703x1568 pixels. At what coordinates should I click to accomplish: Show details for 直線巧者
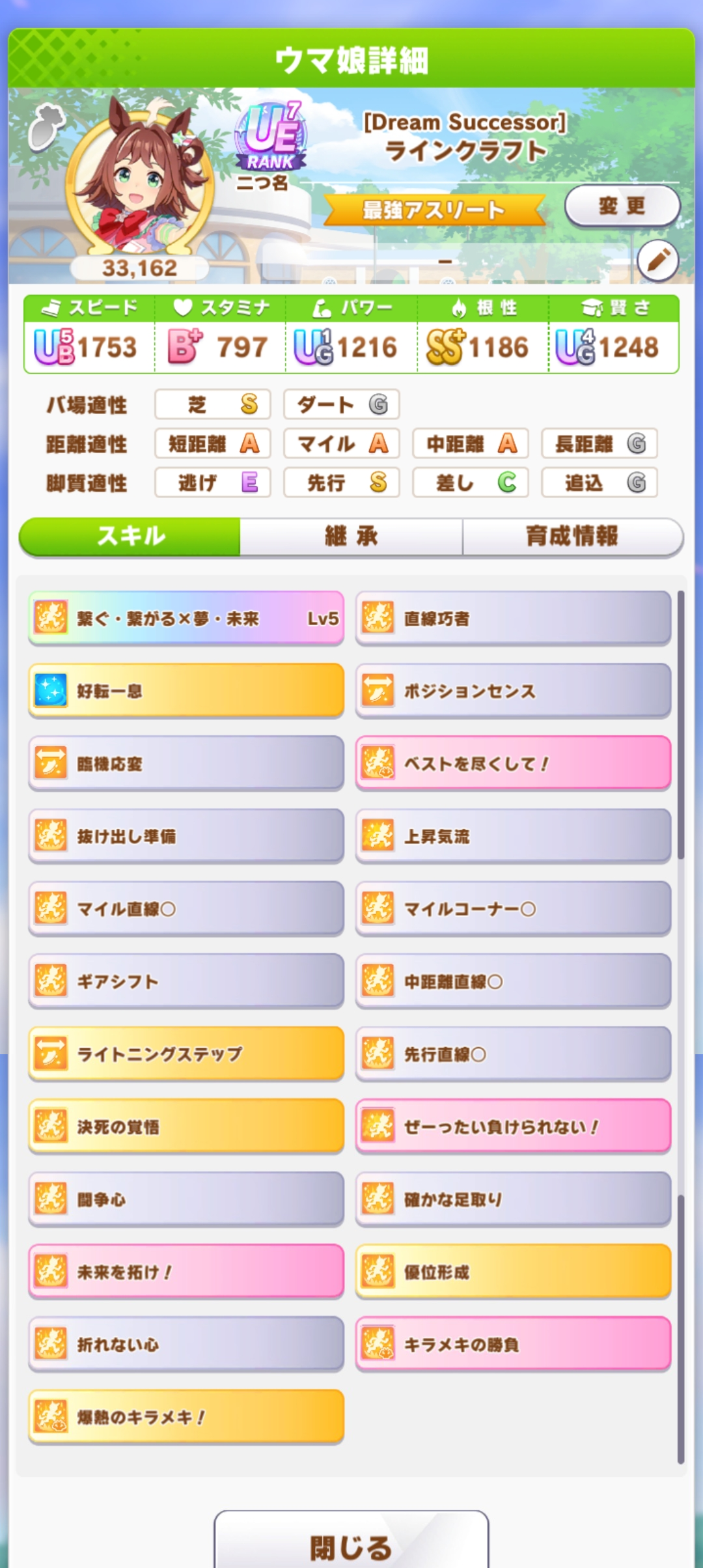pyautogui.click(x=513, y=618)
